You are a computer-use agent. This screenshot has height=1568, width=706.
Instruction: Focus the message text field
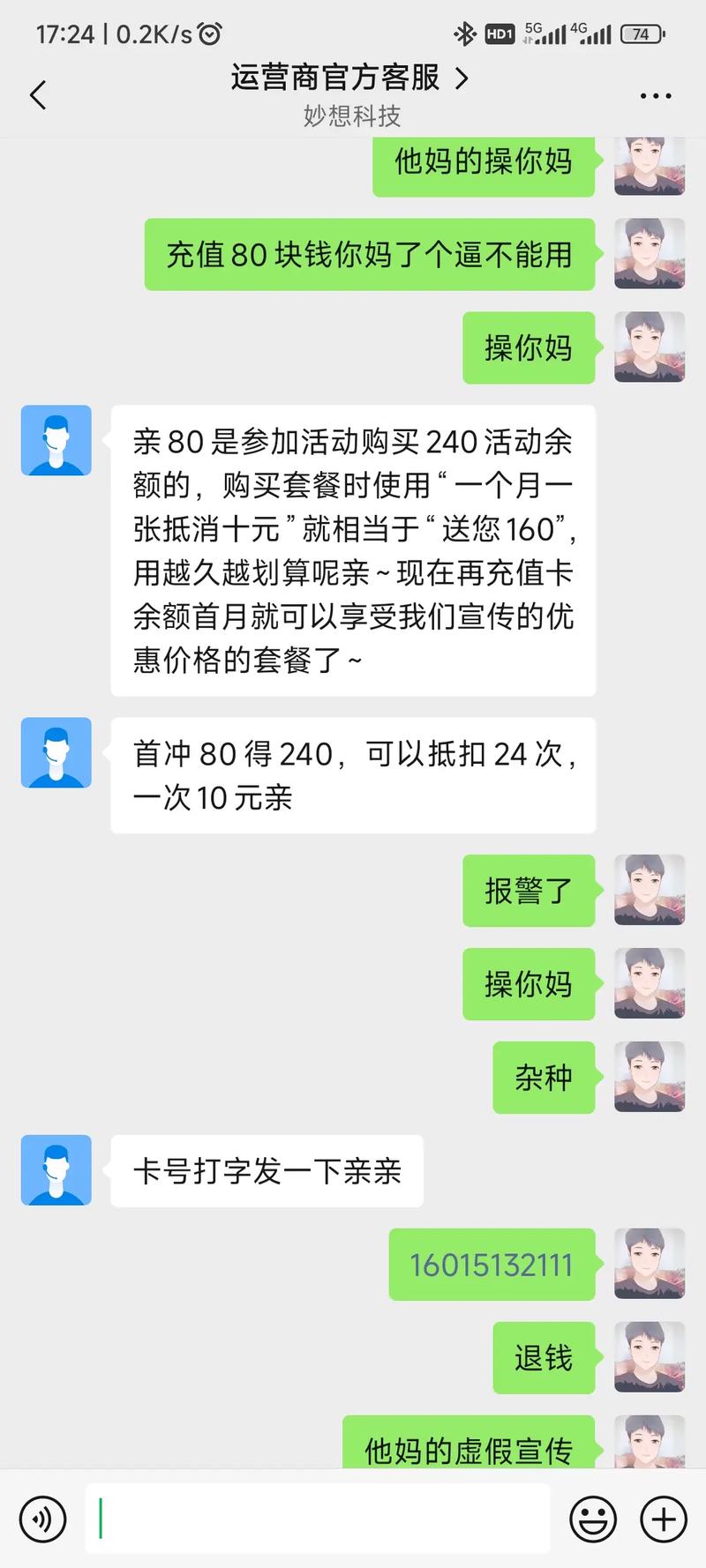coord(318,1519)
